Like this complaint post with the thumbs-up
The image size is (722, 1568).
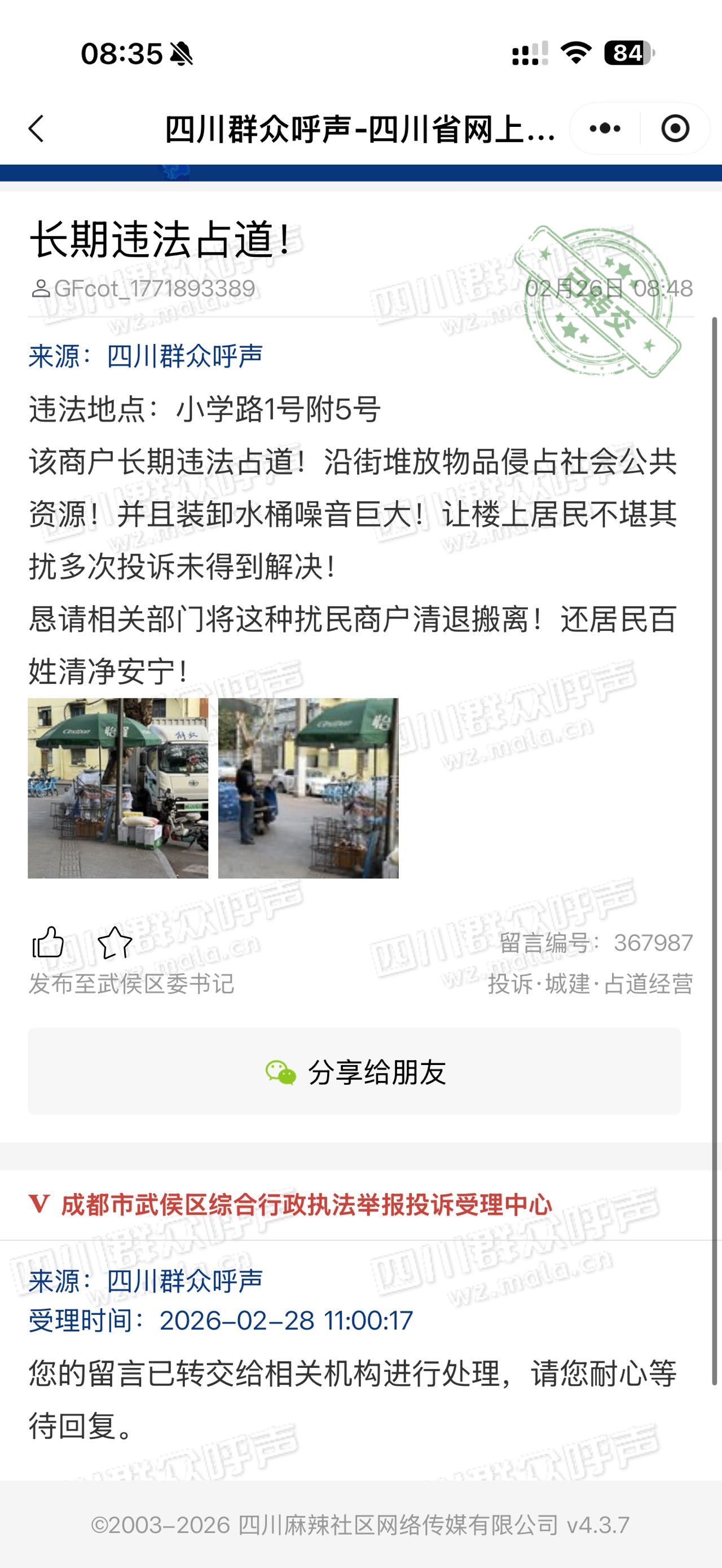tap(48, 943)
